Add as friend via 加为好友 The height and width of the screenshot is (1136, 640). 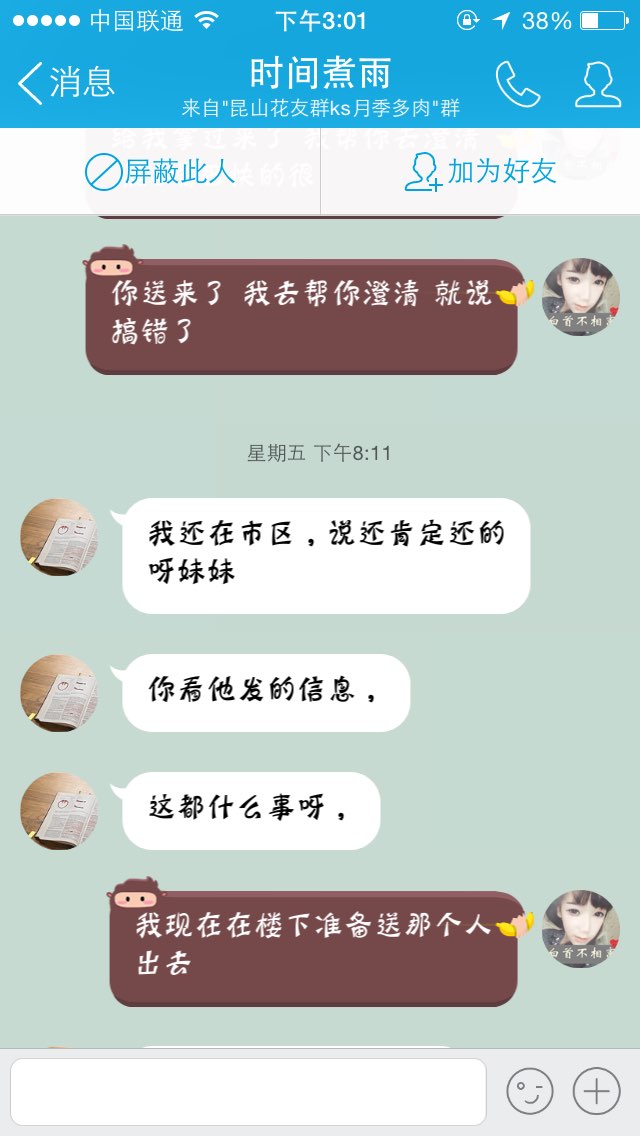(x=481, y=172)
